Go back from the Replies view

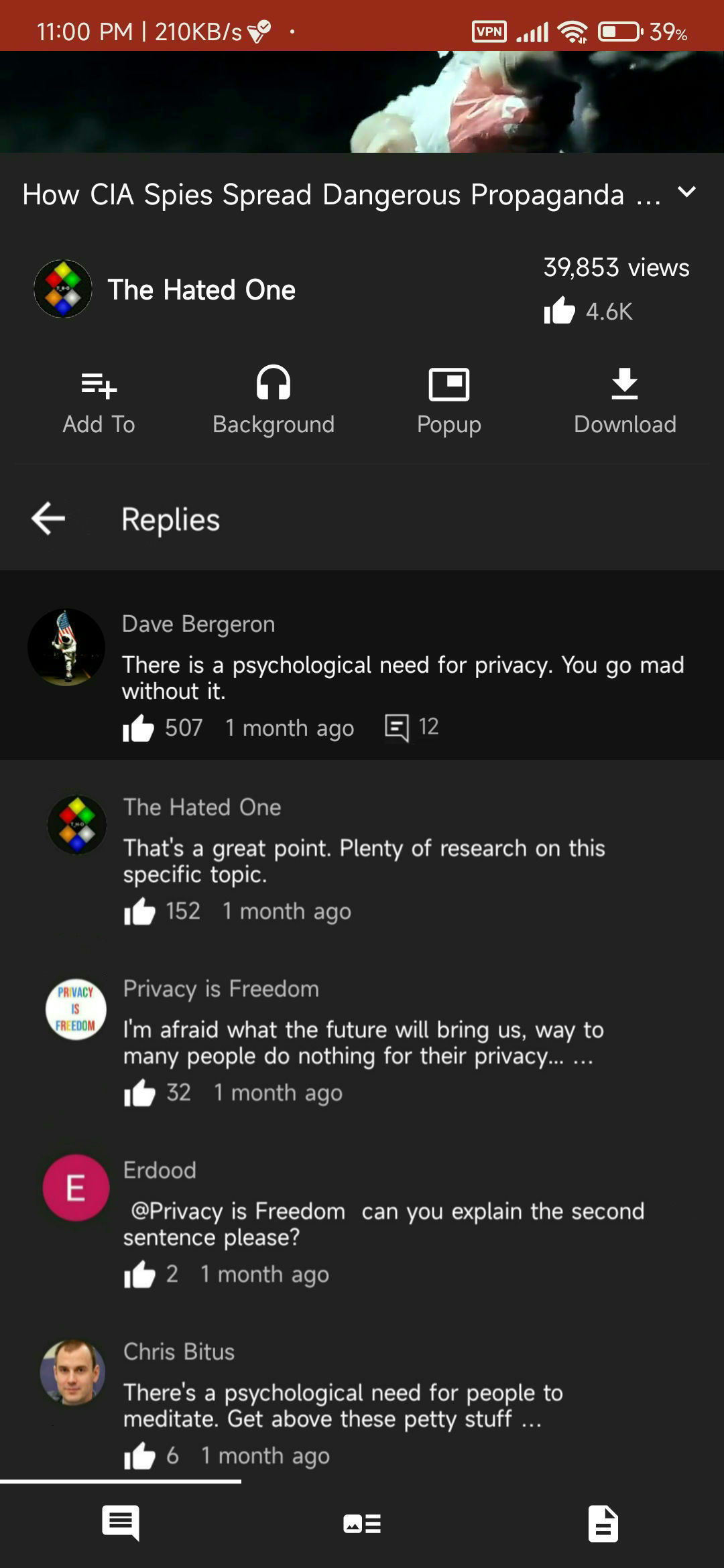click(x=48, y=519)
